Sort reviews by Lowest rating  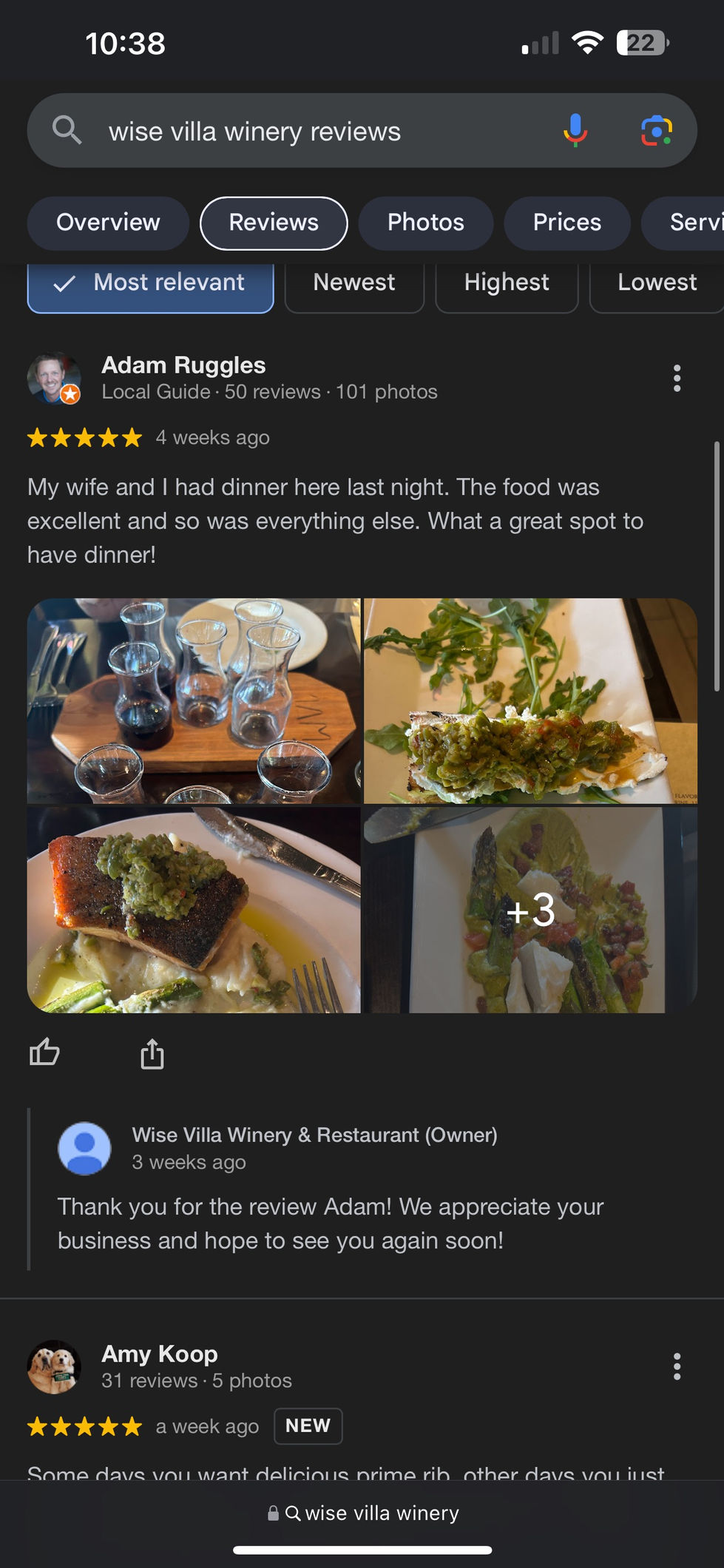tap(656, 283)
